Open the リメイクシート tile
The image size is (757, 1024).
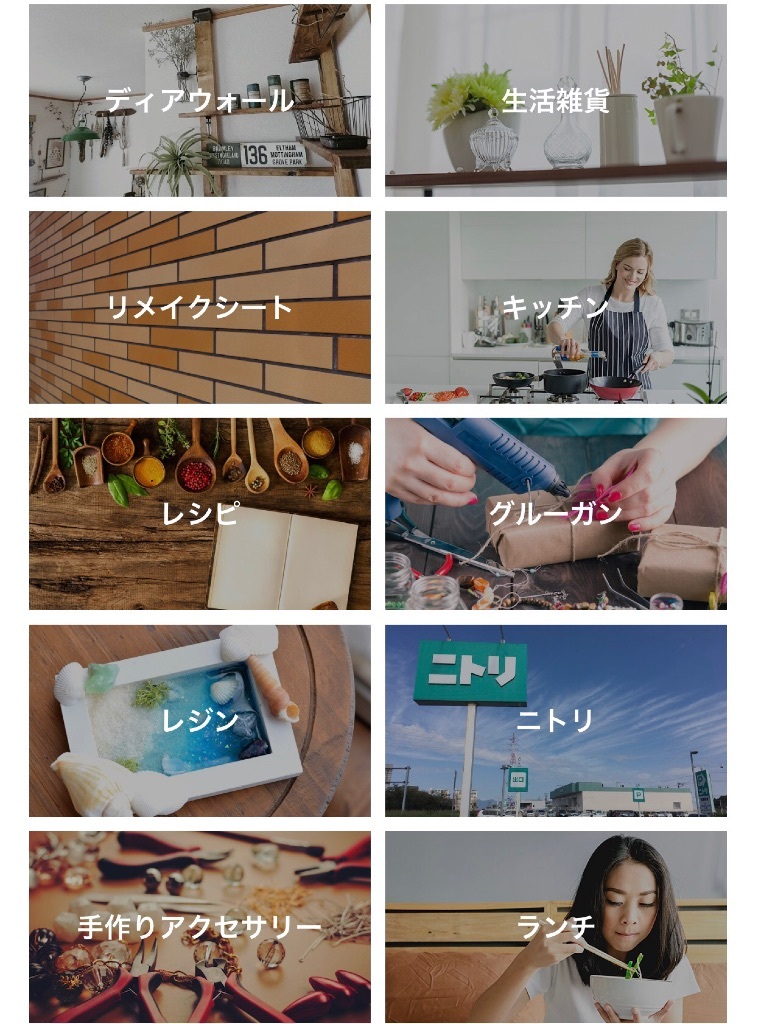199,307
